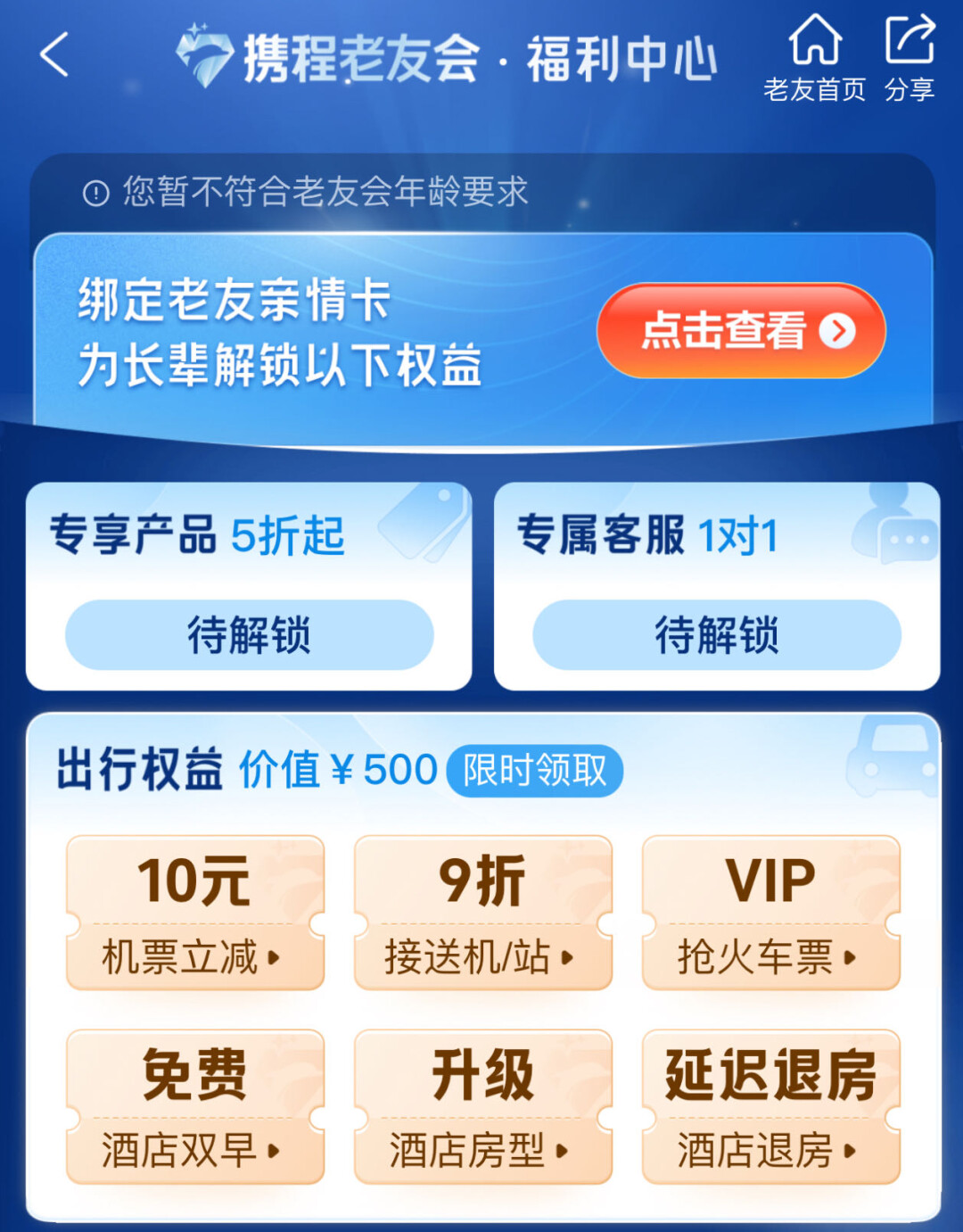Image resolution: width=963 pixels, height=1232 pixels.
Task: Select the VIP 抢火车票 benefit
Action: click(x=771, y=913)
